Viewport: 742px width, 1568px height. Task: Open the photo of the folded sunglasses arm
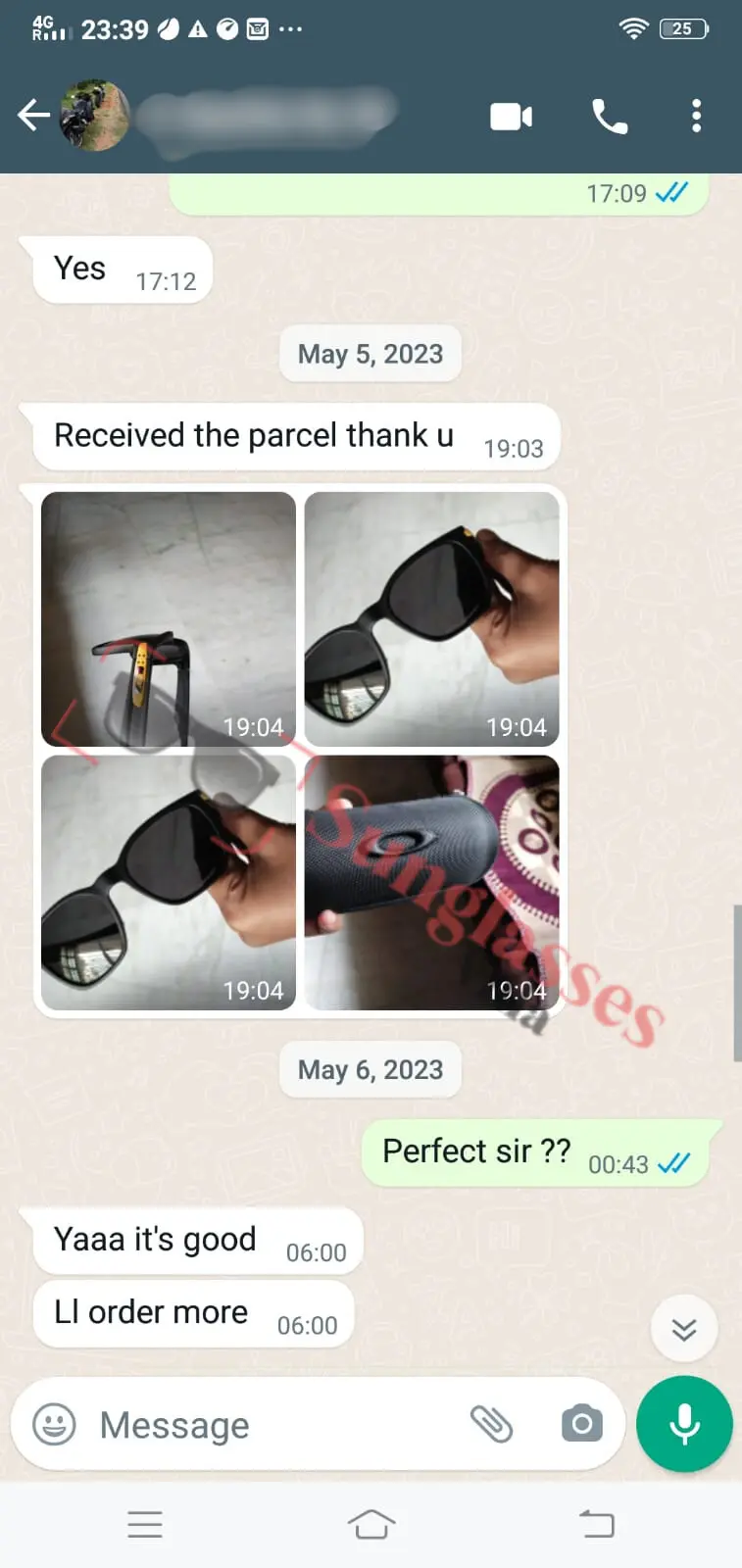pos(169,619)
